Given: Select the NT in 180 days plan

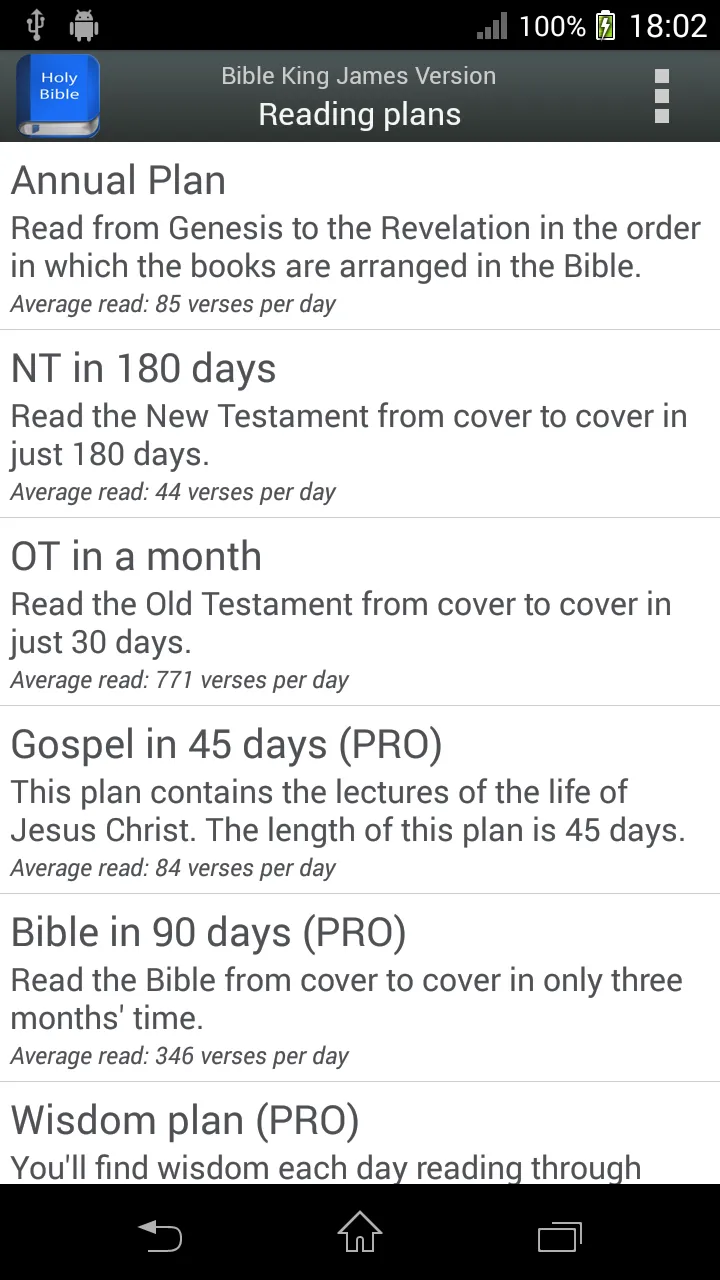Looking at the screenshot, I should (x=360, y=424).
